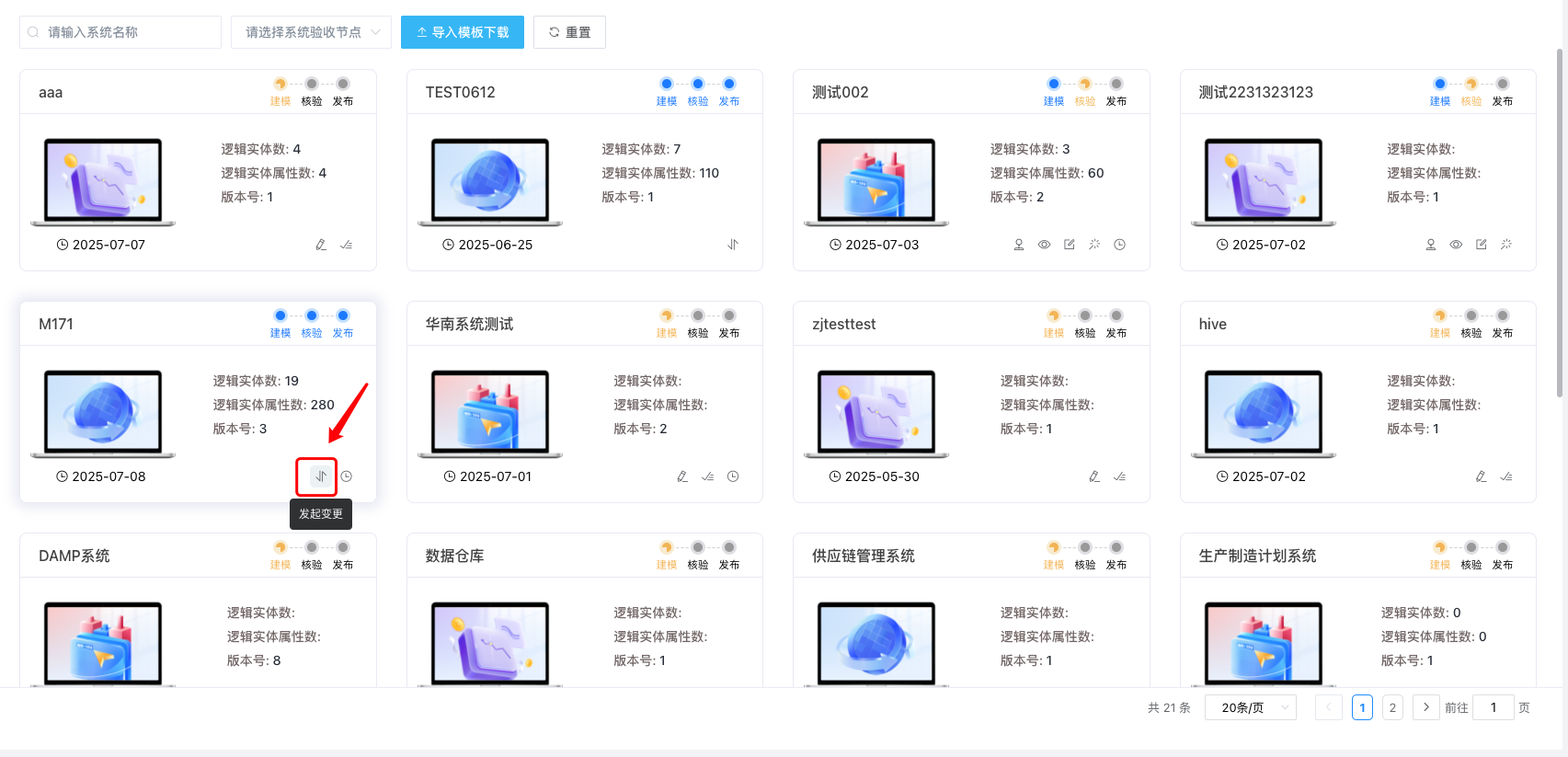The height and width of the screenshot is (757, 1568).
Task: Focus the jump-to-page number field
Action: point(1494,707)
